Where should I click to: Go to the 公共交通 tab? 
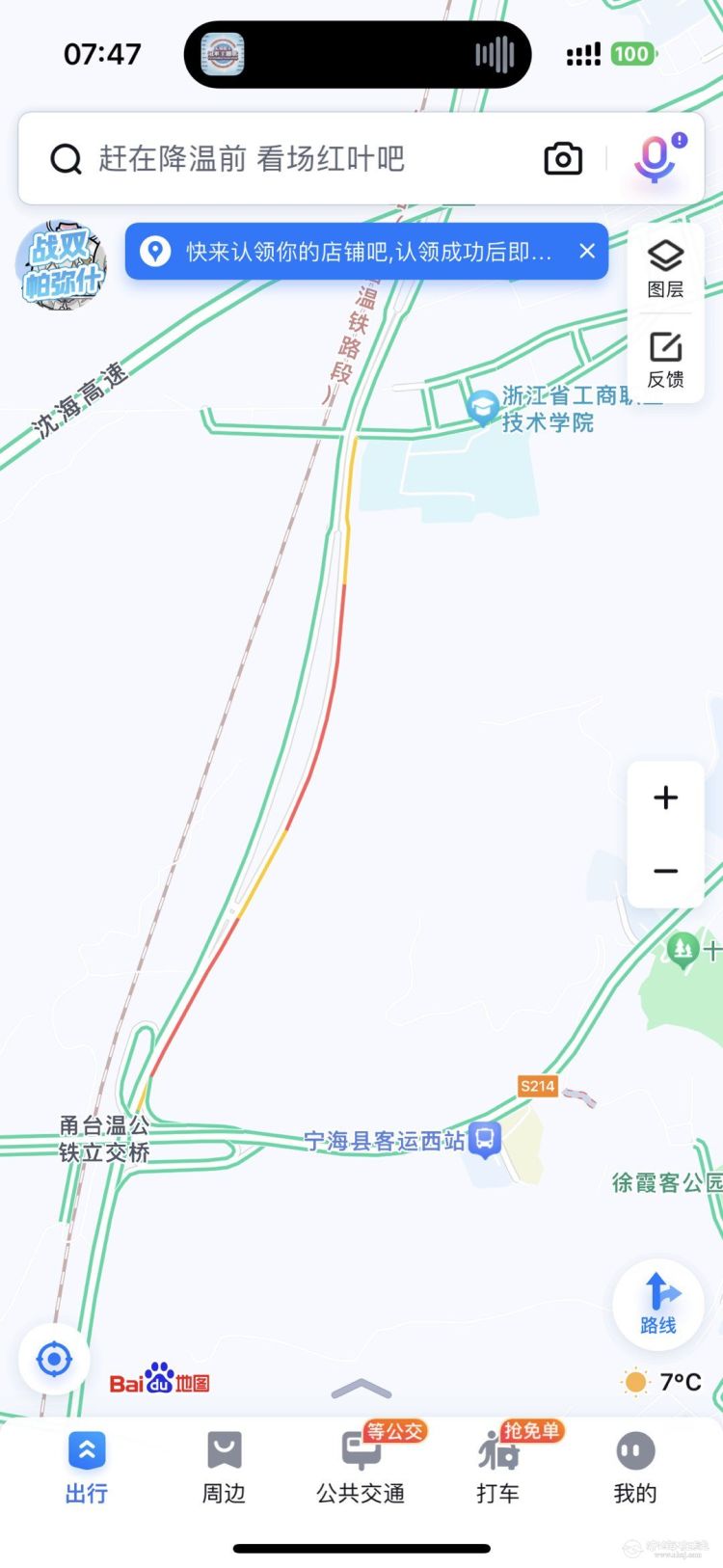pyautogui.click(x=361, y=1466)
